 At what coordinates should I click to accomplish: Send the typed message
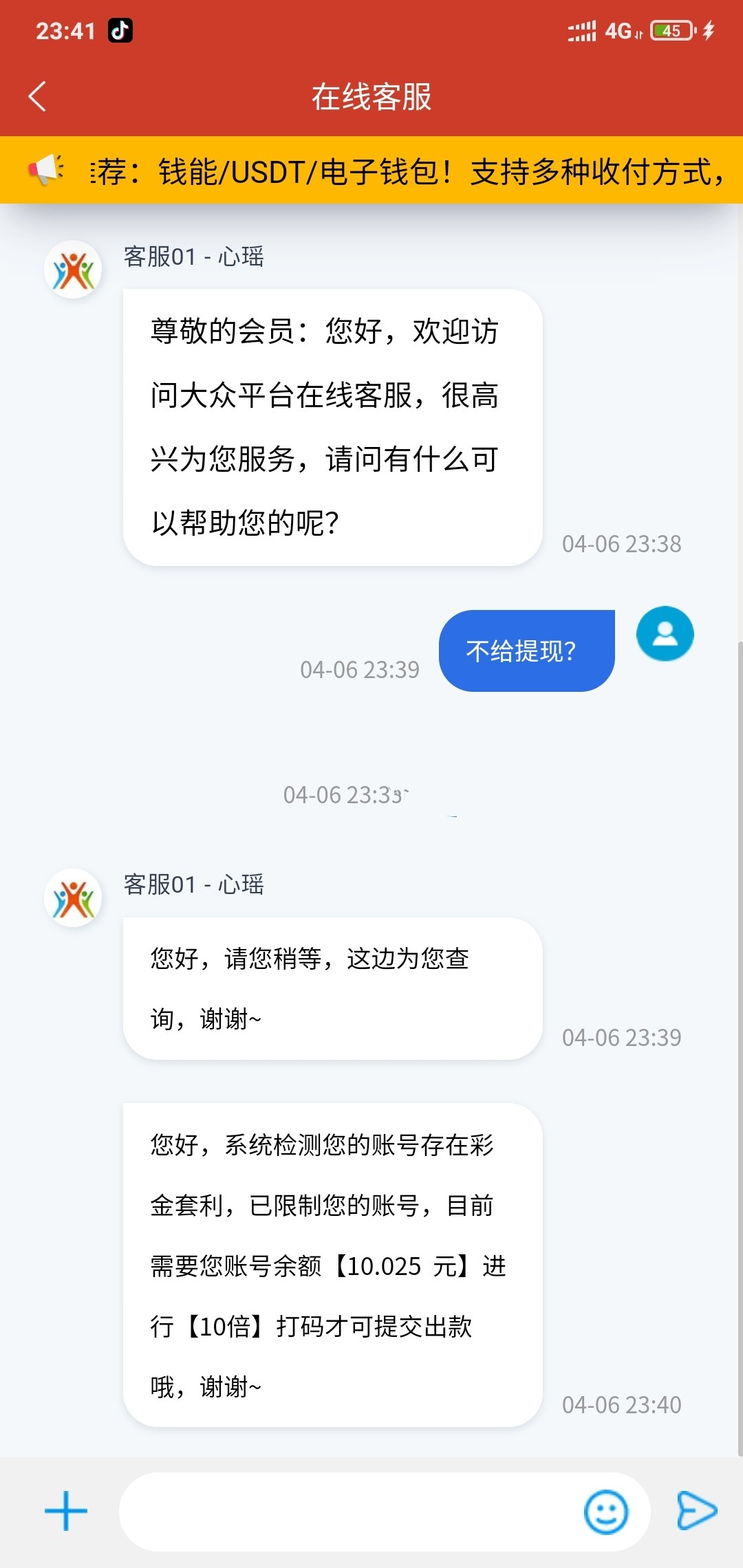(x=696, y=1511)
